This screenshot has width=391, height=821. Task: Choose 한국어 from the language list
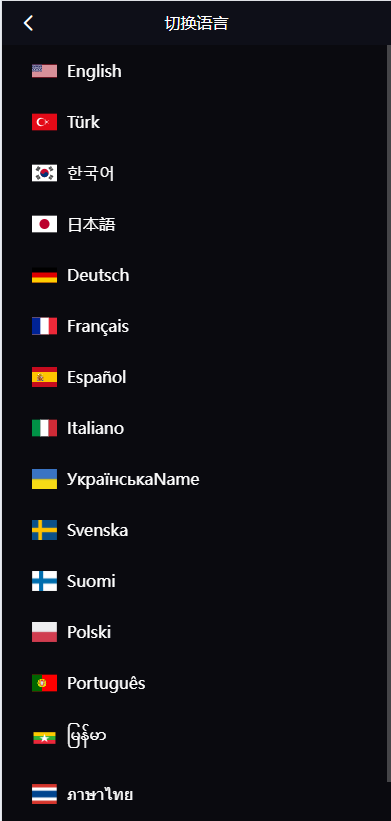(x=195, y=173)
